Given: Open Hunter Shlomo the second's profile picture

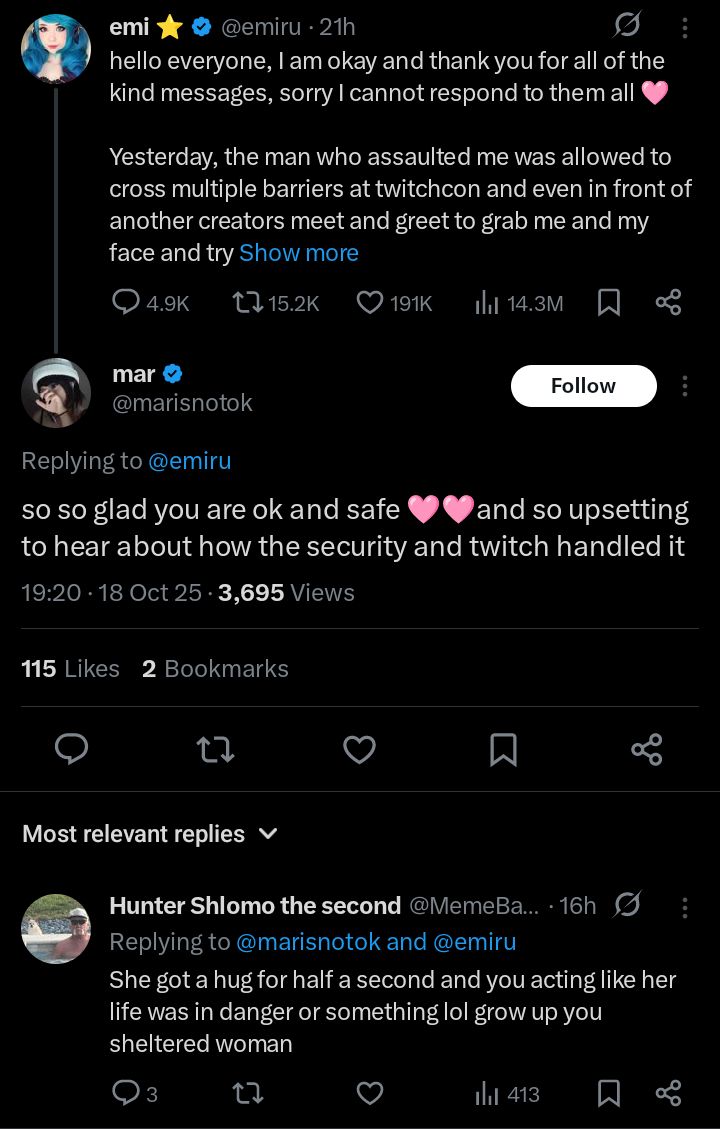Looking at the screenshot, I should pyautogui.click(x=56, y=928).
